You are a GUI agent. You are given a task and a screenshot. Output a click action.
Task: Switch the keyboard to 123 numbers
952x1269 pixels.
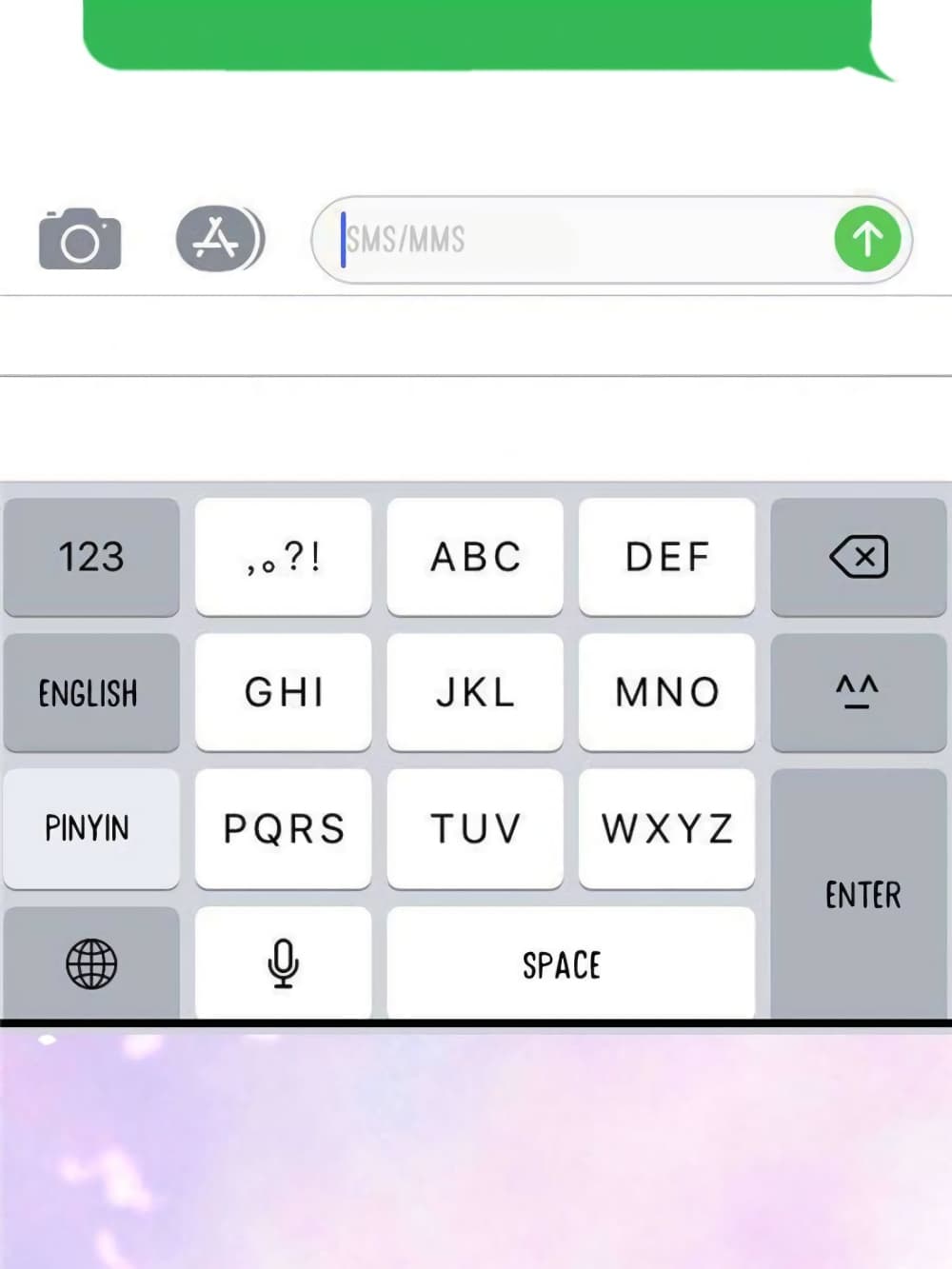(91, 557)
